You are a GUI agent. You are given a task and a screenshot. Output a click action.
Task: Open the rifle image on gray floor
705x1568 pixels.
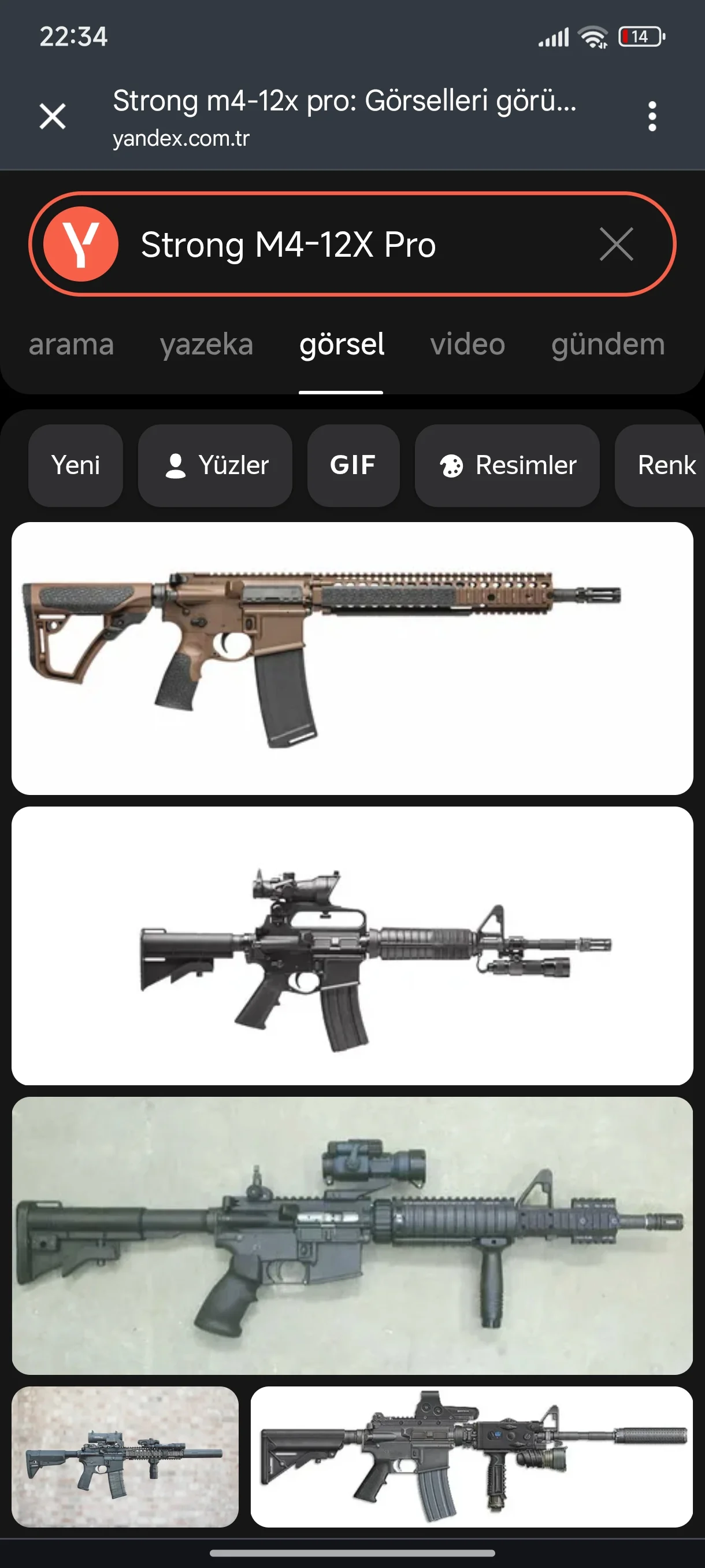click(352, 1235)
